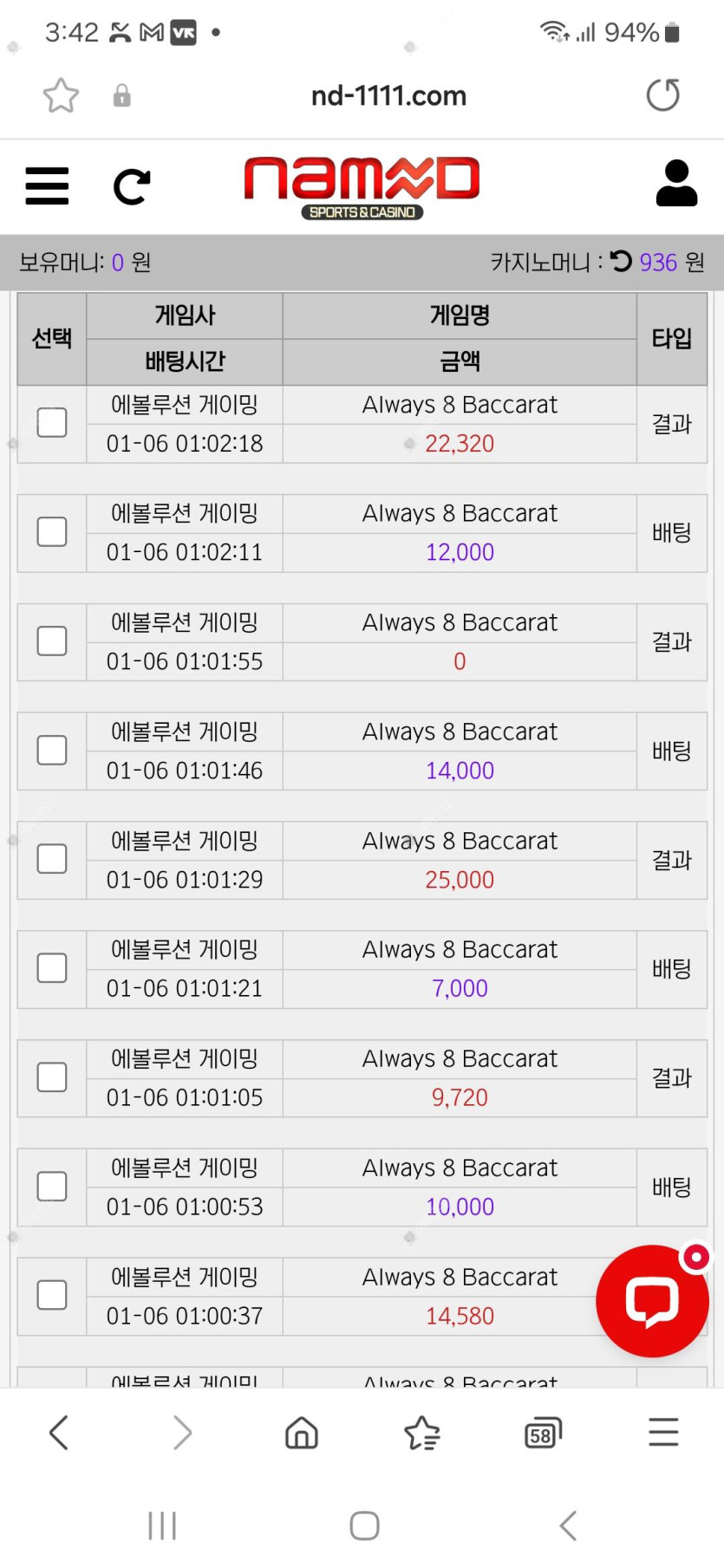Mark the 01:01:46 row checkbox
Screen dimensions: 724x1568
pos(52,751)
